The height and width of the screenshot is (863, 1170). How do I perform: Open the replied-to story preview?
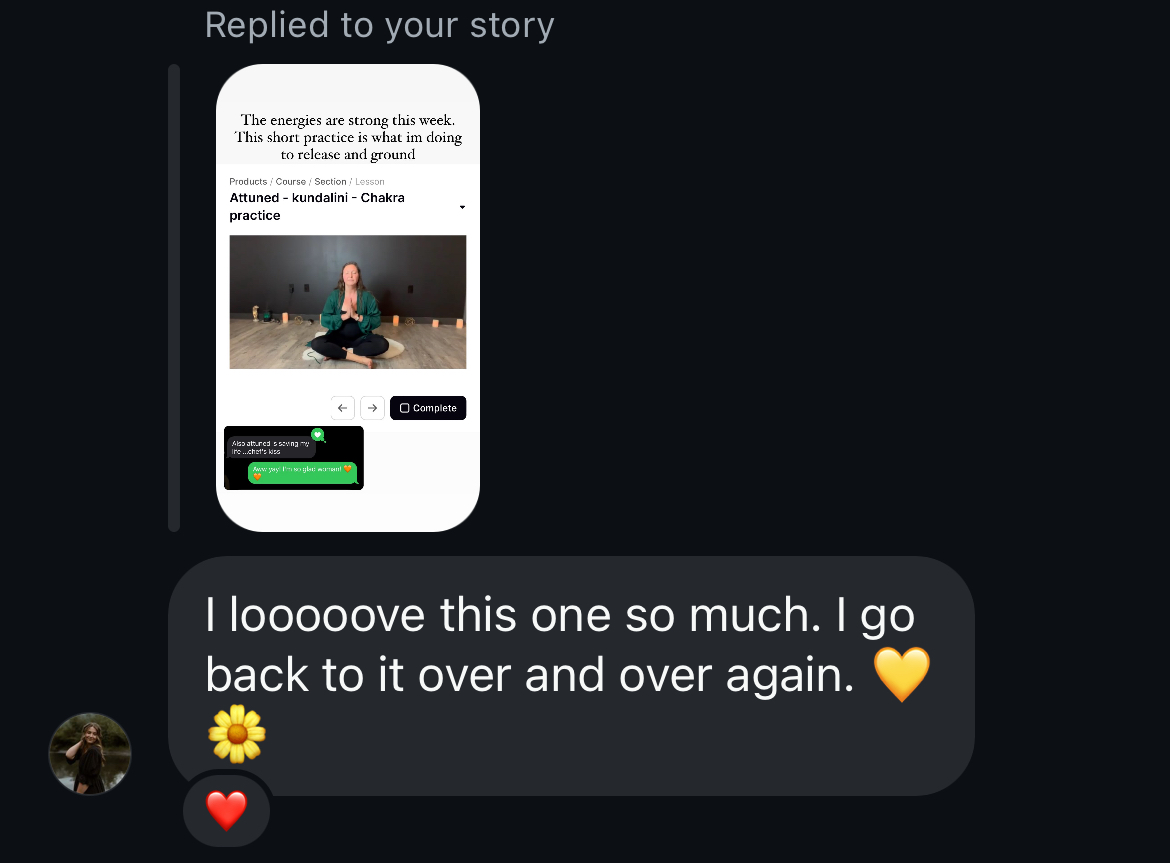348,298
